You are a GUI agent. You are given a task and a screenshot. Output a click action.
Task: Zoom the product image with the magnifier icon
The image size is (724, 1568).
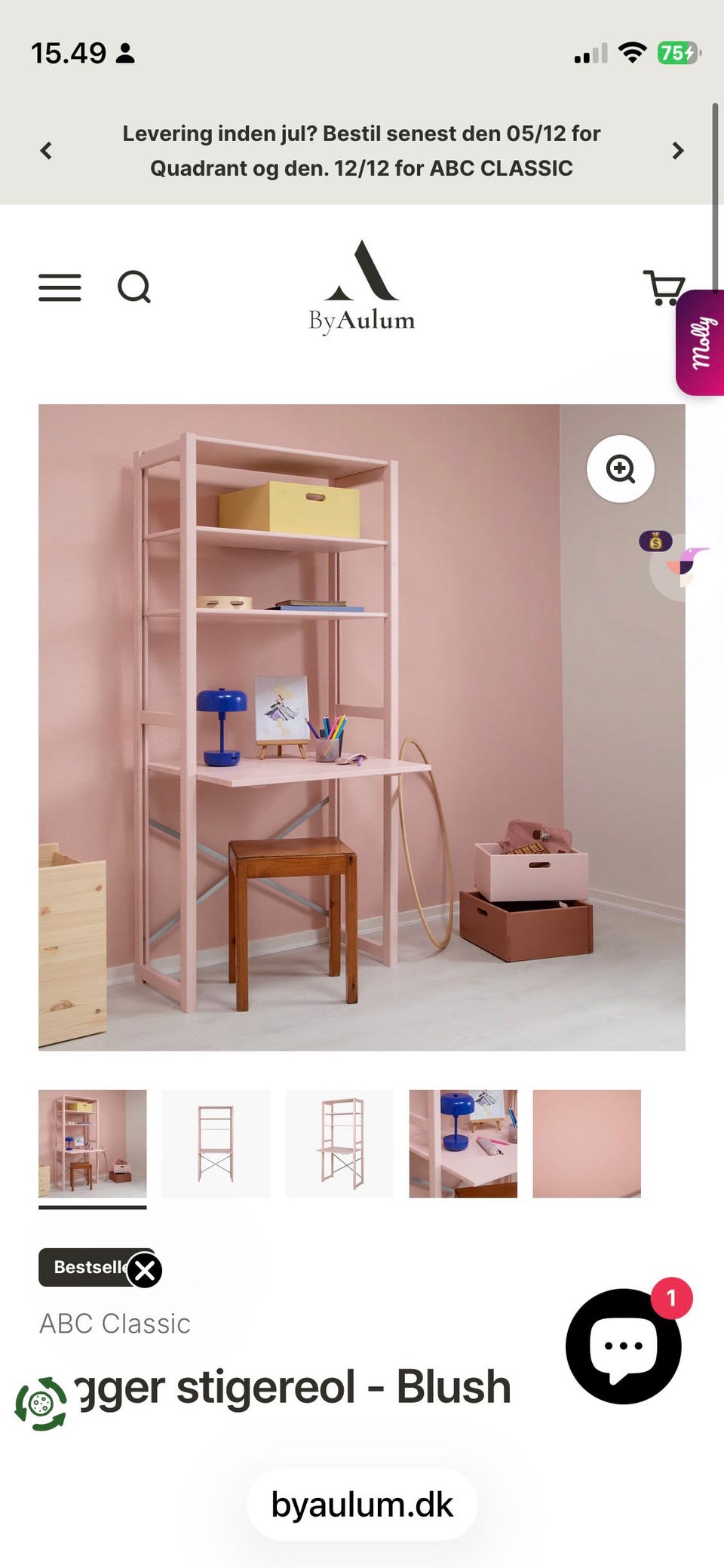click(x=620, y=469)
